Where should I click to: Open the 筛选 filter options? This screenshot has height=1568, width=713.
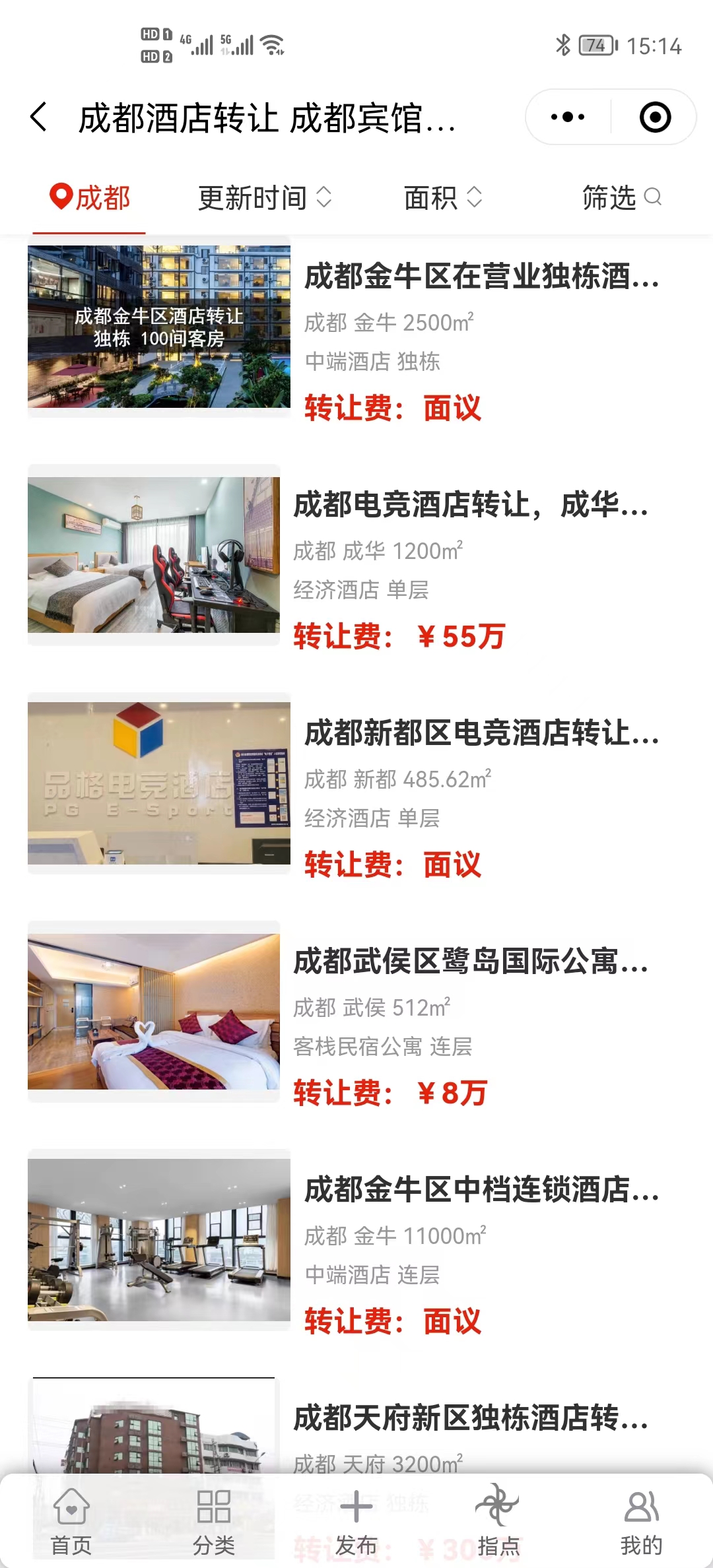621,198
